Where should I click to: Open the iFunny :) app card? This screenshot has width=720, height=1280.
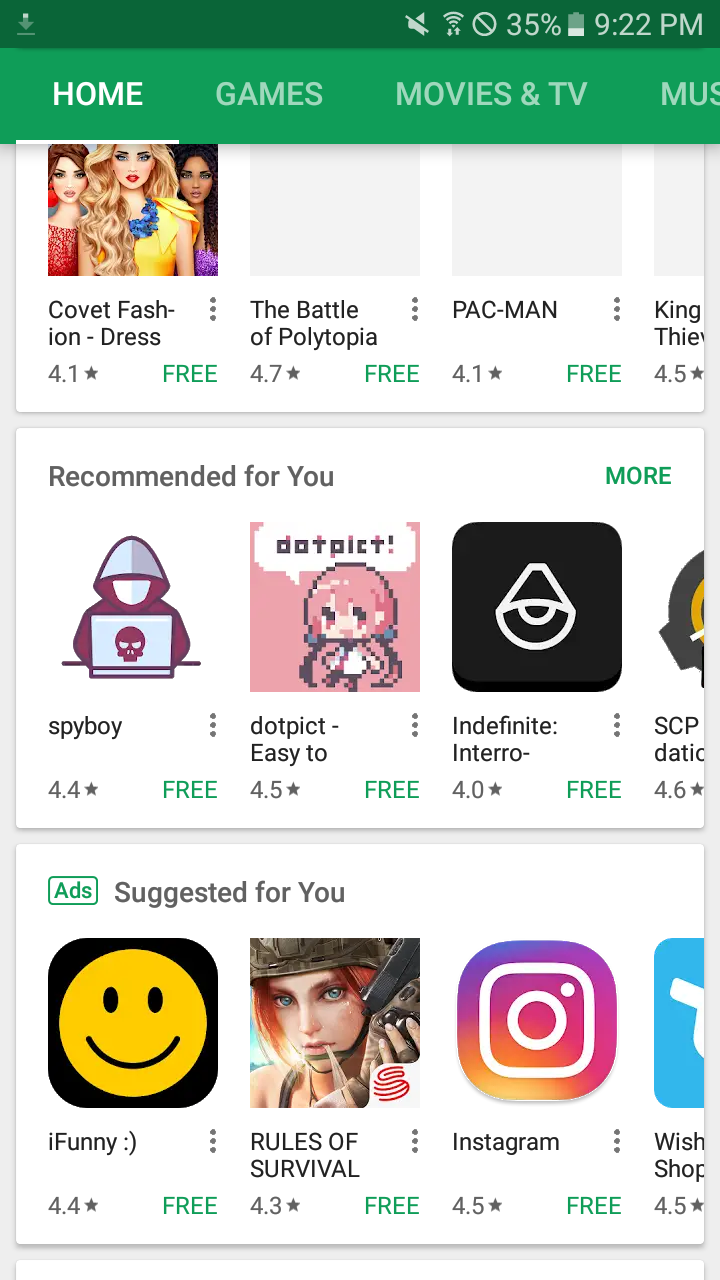[133, 1023]
